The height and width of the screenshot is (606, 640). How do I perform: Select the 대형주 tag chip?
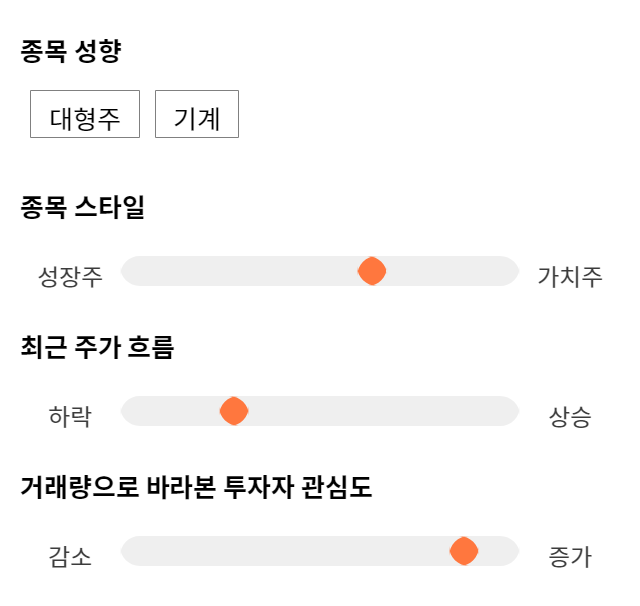[85, 114]
